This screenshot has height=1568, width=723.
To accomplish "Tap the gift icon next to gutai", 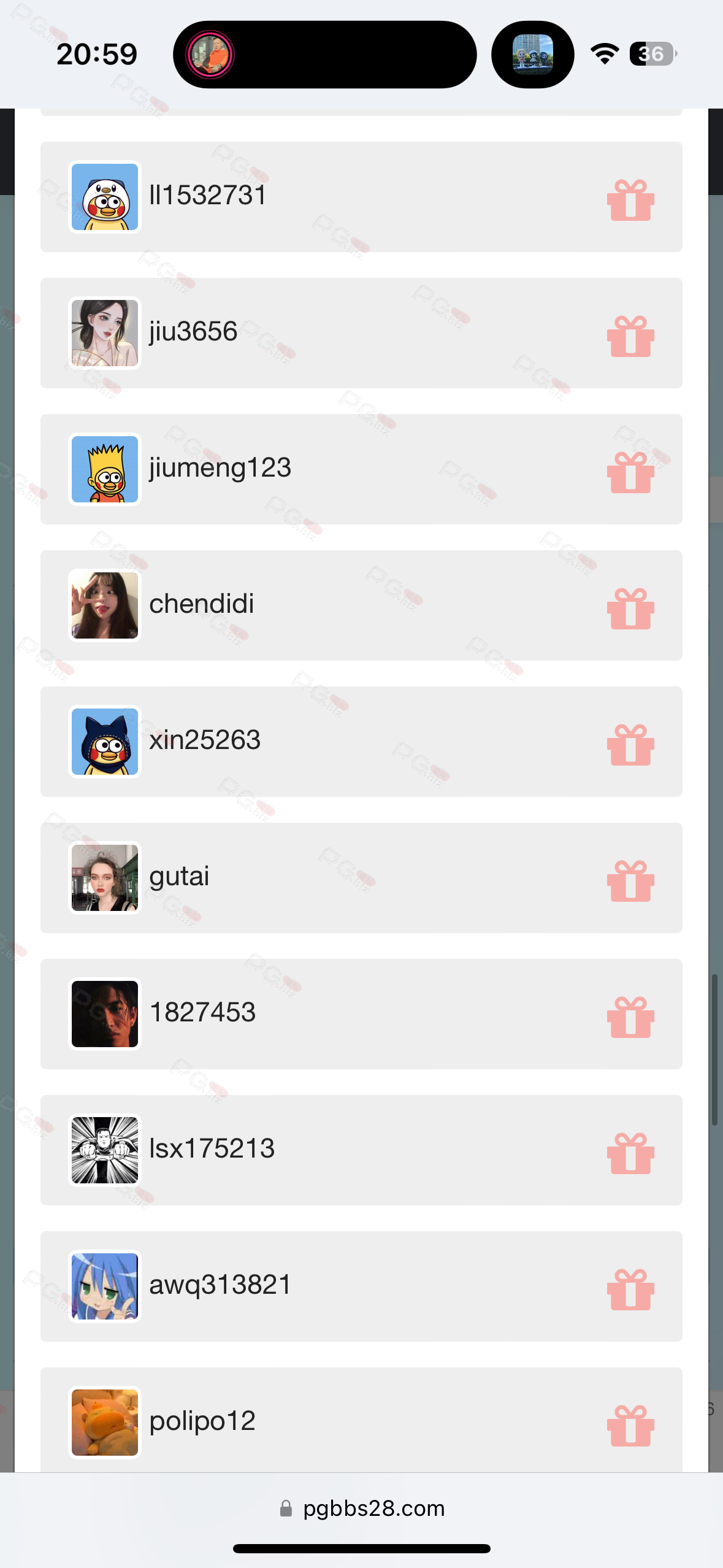I will [x=630, y=881].
